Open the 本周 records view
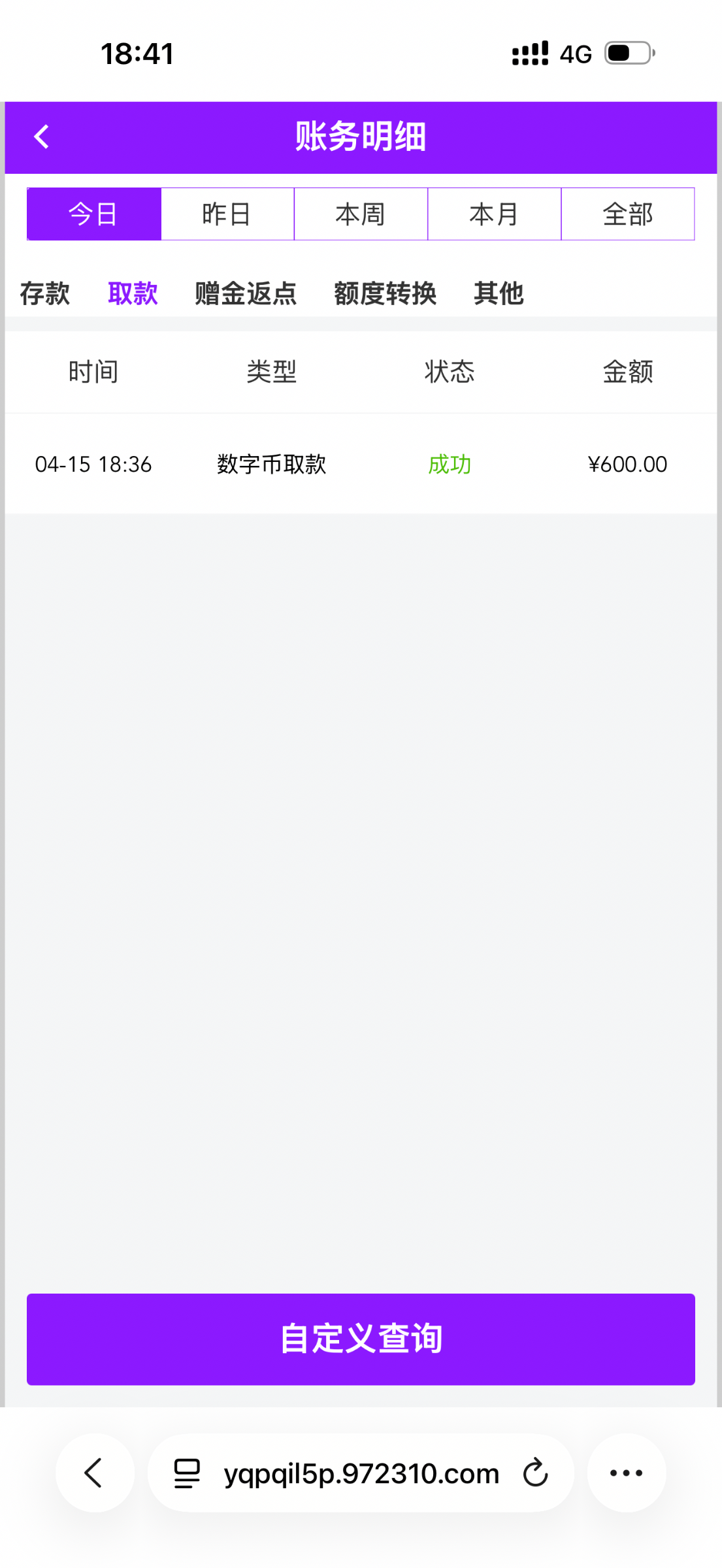722x1568 pixels. (x=360, y=214)
